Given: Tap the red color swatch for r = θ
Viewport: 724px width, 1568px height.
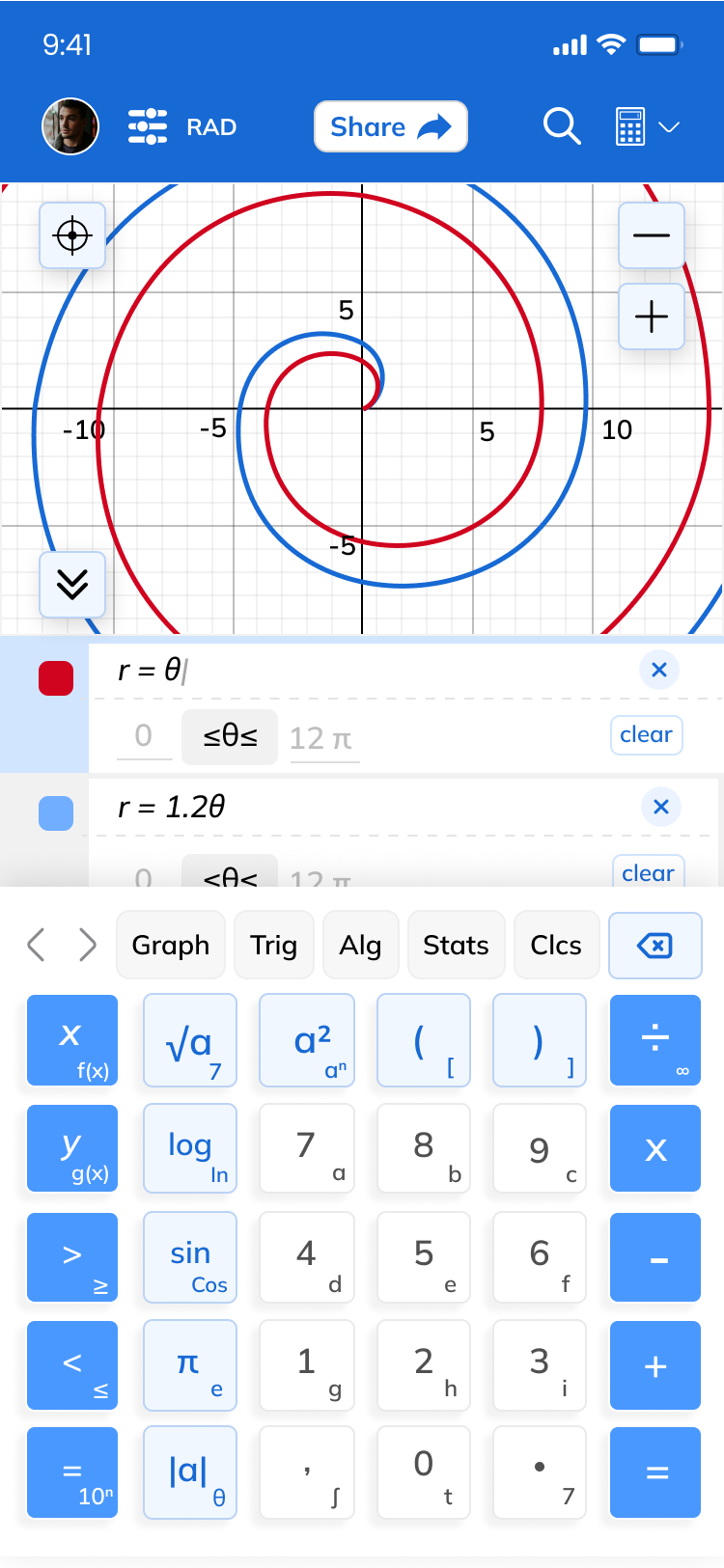Looking at the screenshot, I should (x=56, y=678).
